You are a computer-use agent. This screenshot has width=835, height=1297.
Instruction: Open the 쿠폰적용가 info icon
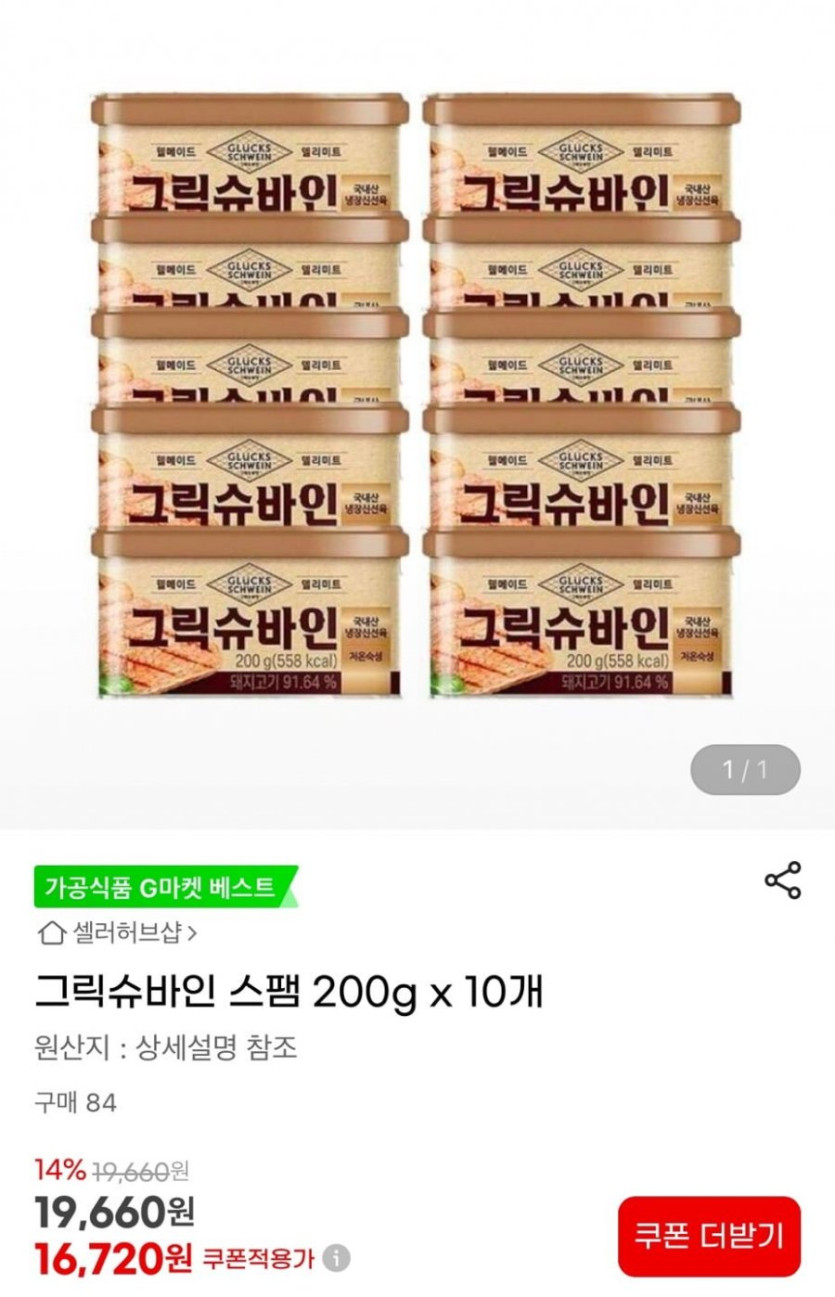pyautogui.click(x=337, y=1258)
